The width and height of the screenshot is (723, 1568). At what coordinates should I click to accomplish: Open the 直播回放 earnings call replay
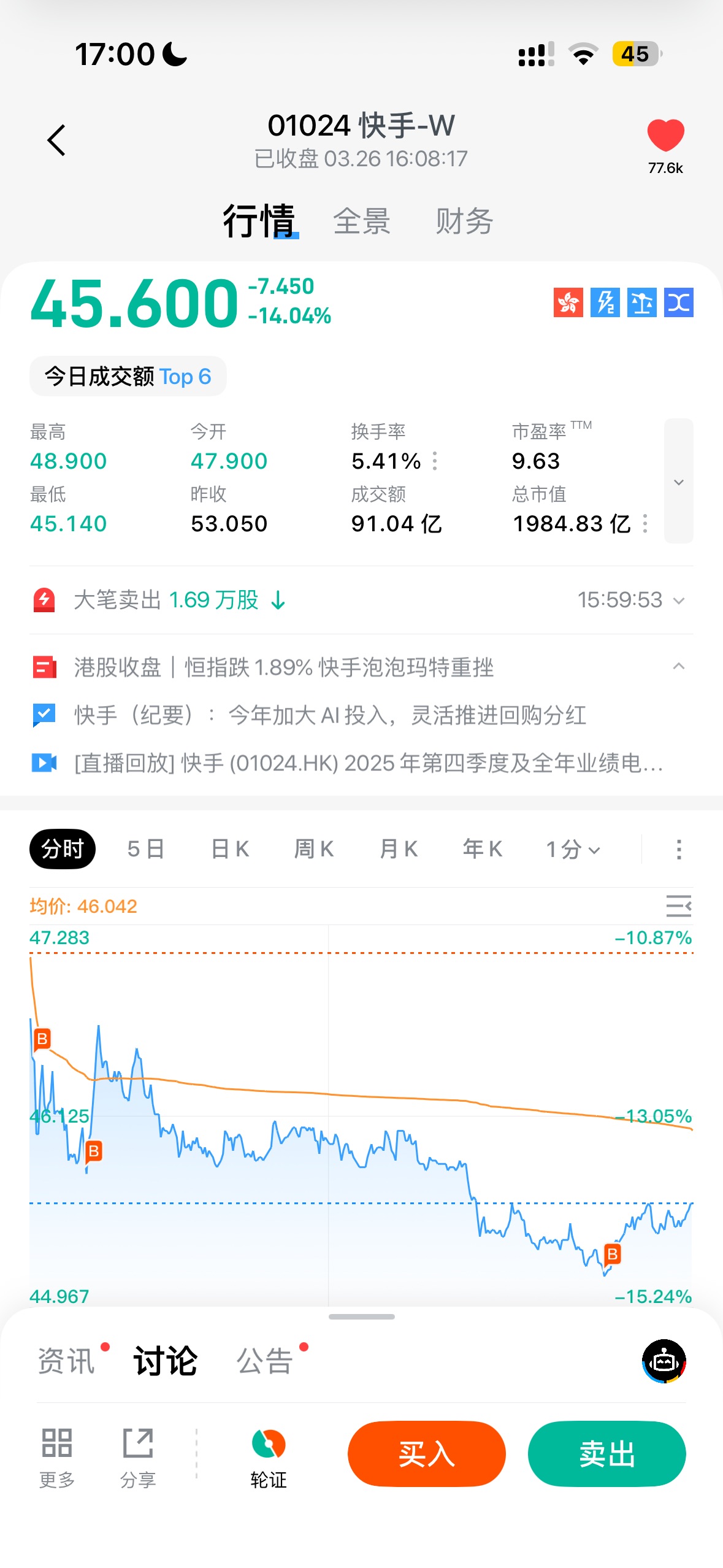[x=368, y=763]
